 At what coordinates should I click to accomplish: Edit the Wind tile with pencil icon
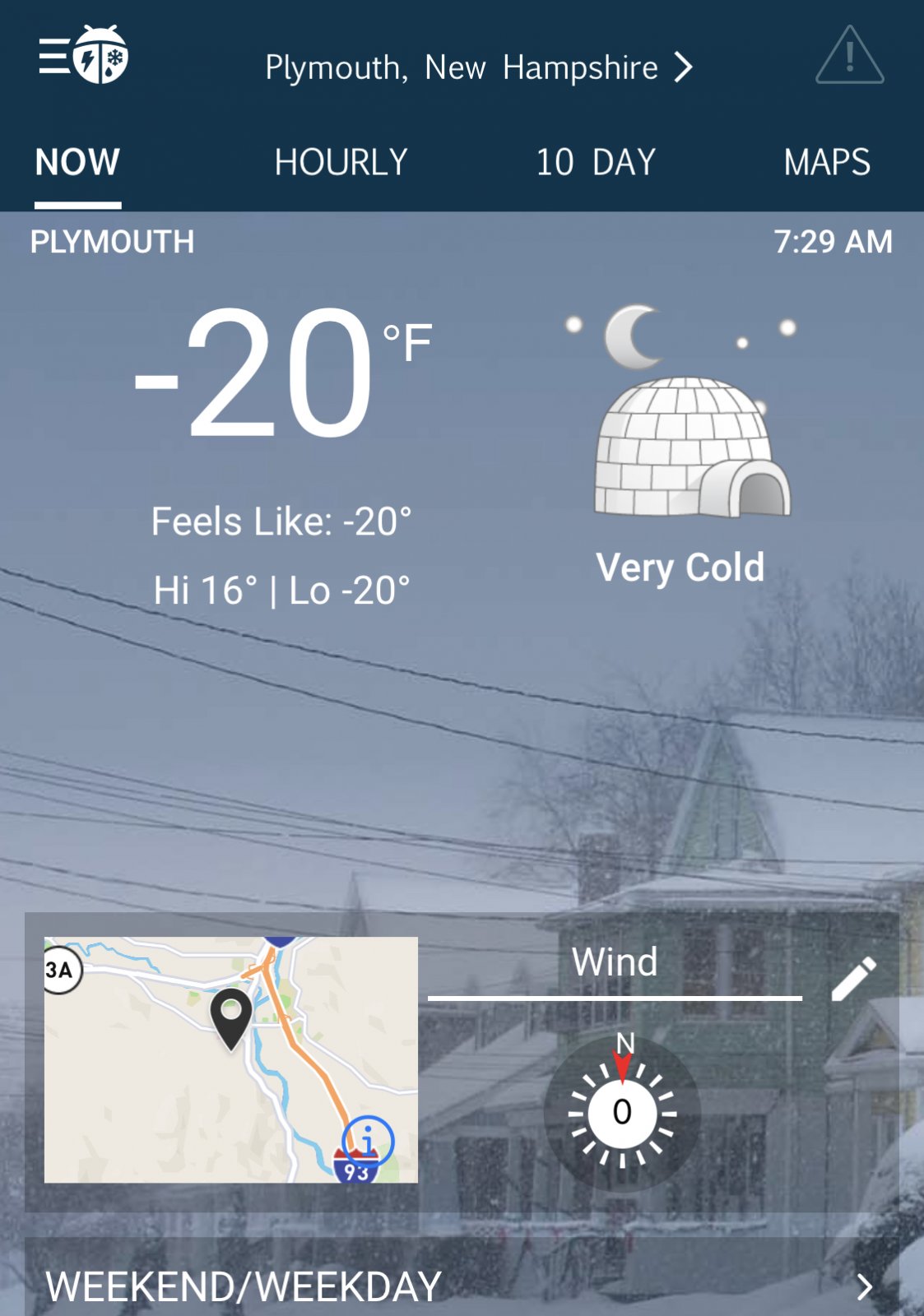pyautogui.click(x=853, y=979)
